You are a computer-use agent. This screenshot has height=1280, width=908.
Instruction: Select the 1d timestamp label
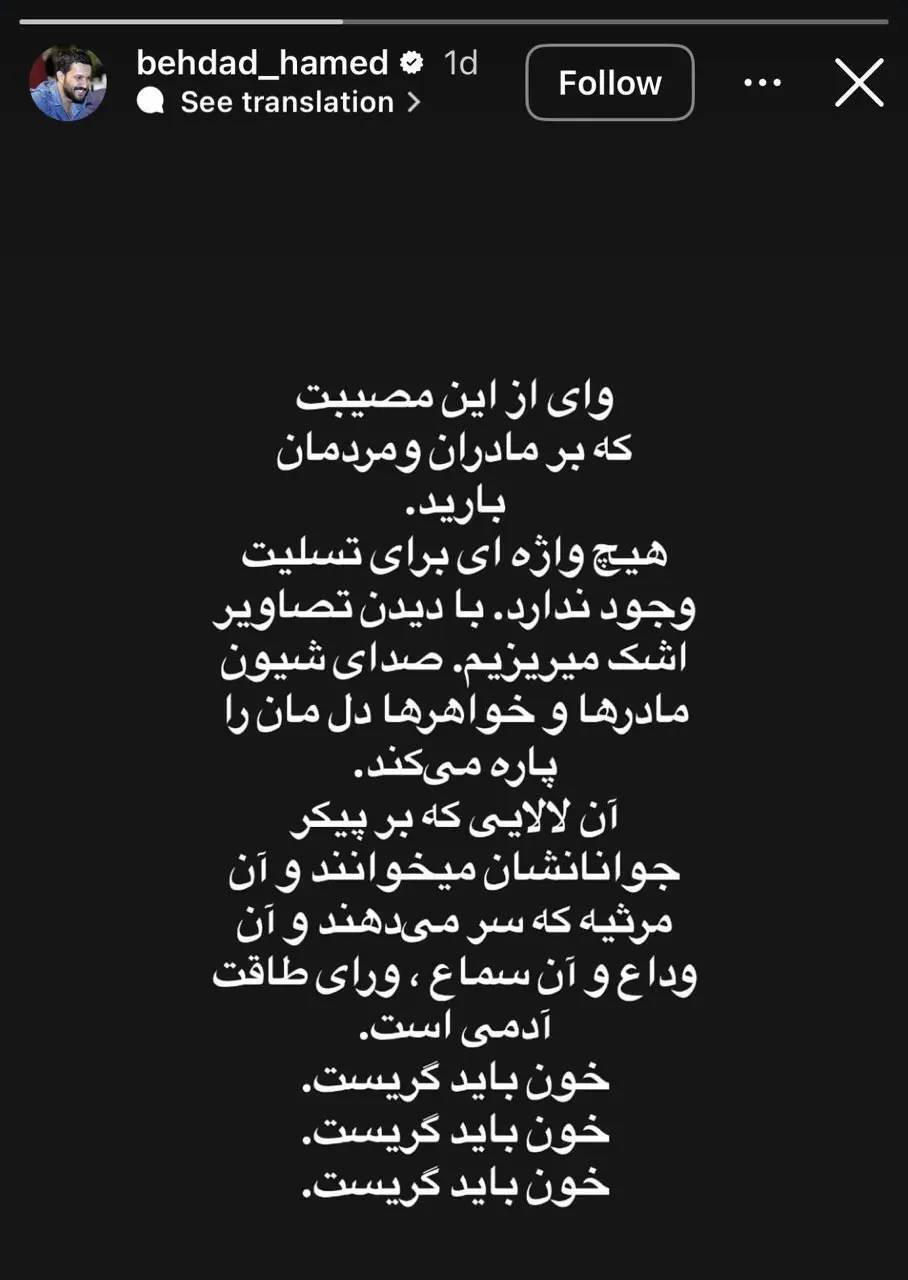click(x=459, y=62)
